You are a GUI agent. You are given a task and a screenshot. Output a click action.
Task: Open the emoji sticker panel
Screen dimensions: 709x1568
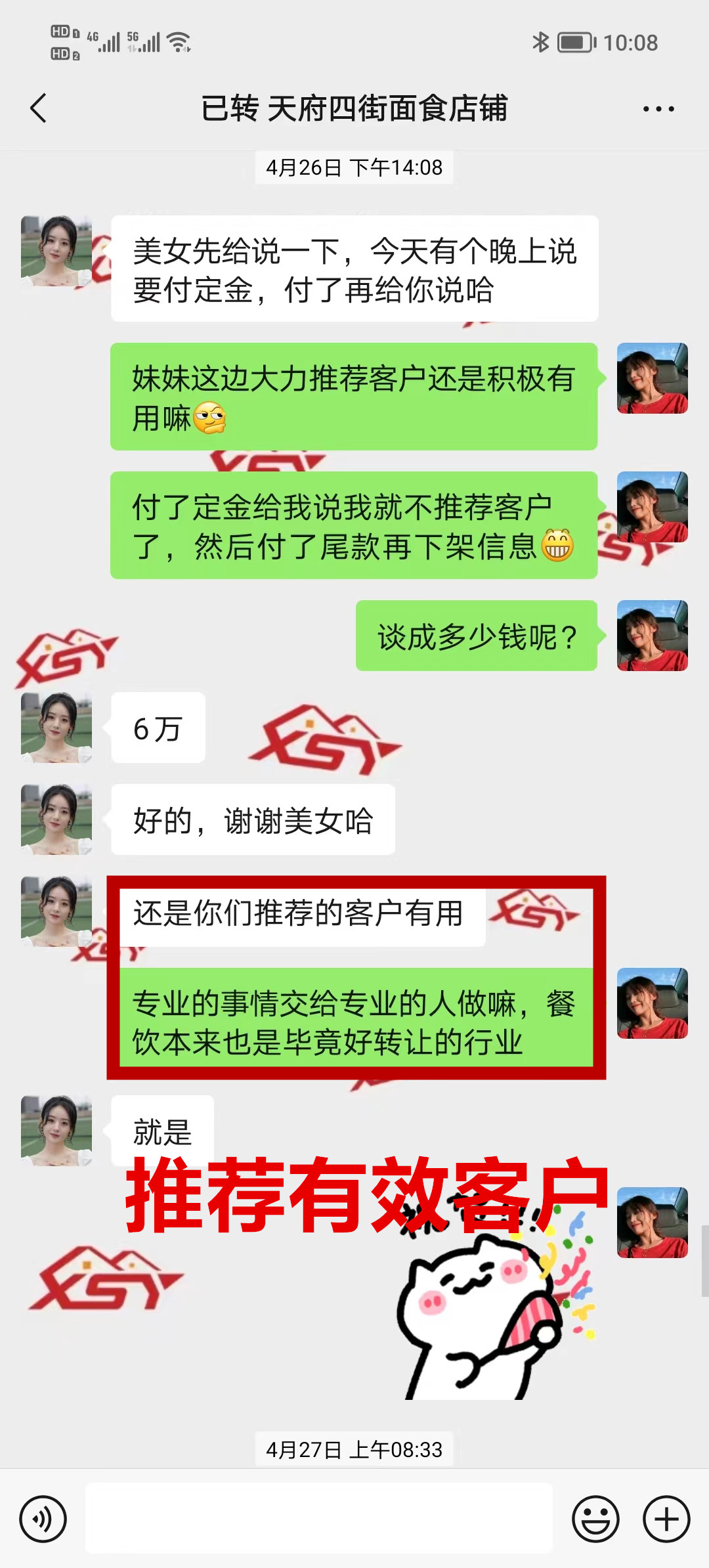tap(595, 1519)
